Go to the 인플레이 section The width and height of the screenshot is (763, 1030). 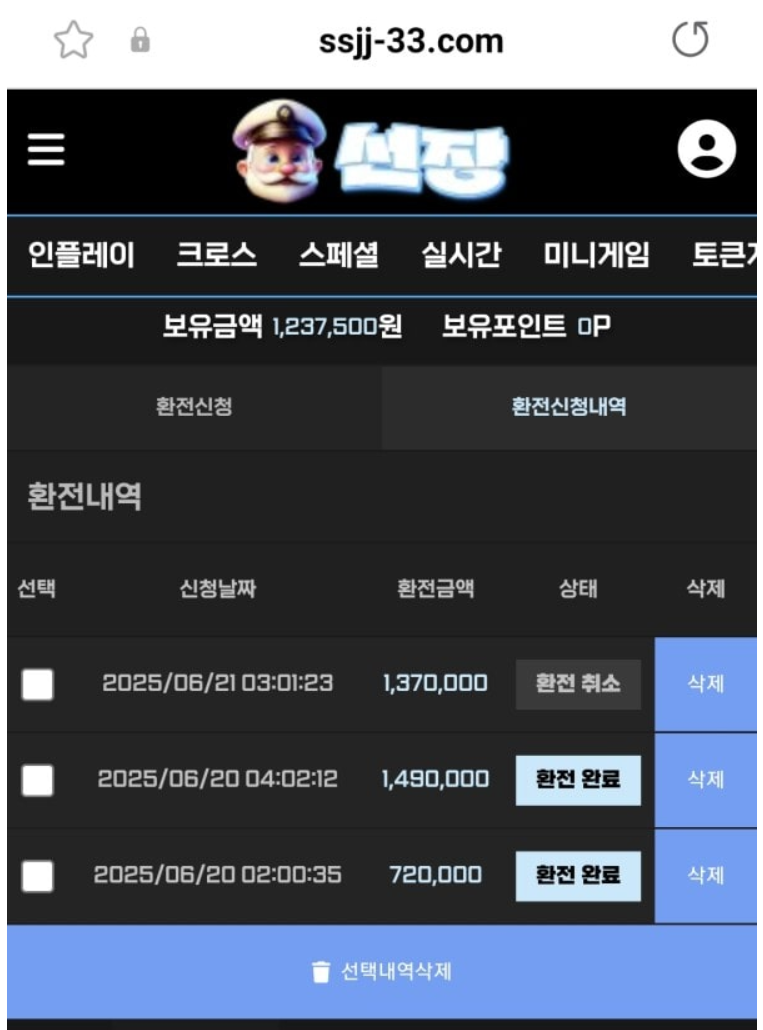[x=80, y=256]
